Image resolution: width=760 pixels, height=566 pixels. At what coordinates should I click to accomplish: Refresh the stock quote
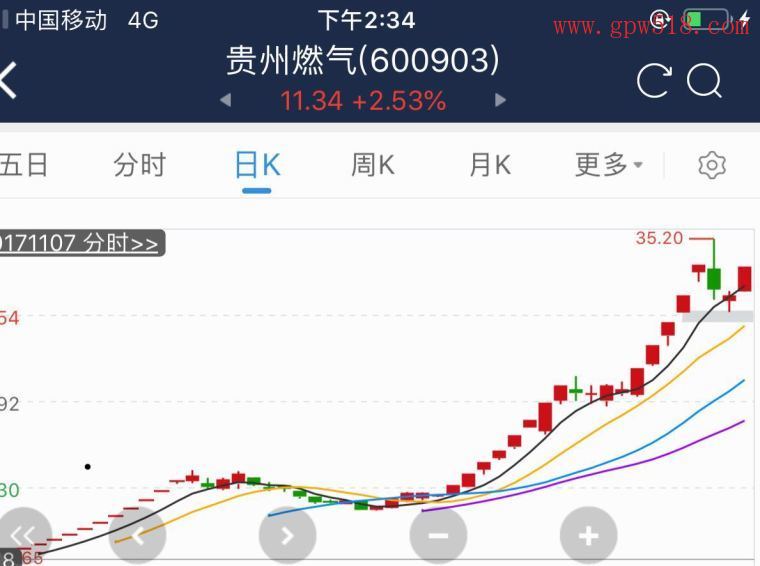653,81
